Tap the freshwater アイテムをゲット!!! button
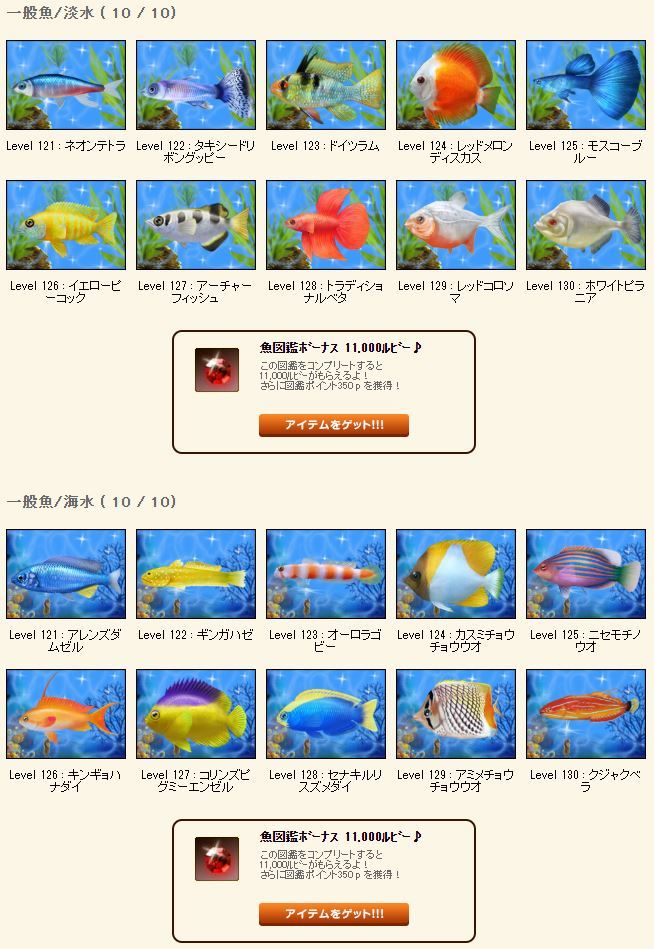This screenshot has height=949, width=654. click(334, 425)
